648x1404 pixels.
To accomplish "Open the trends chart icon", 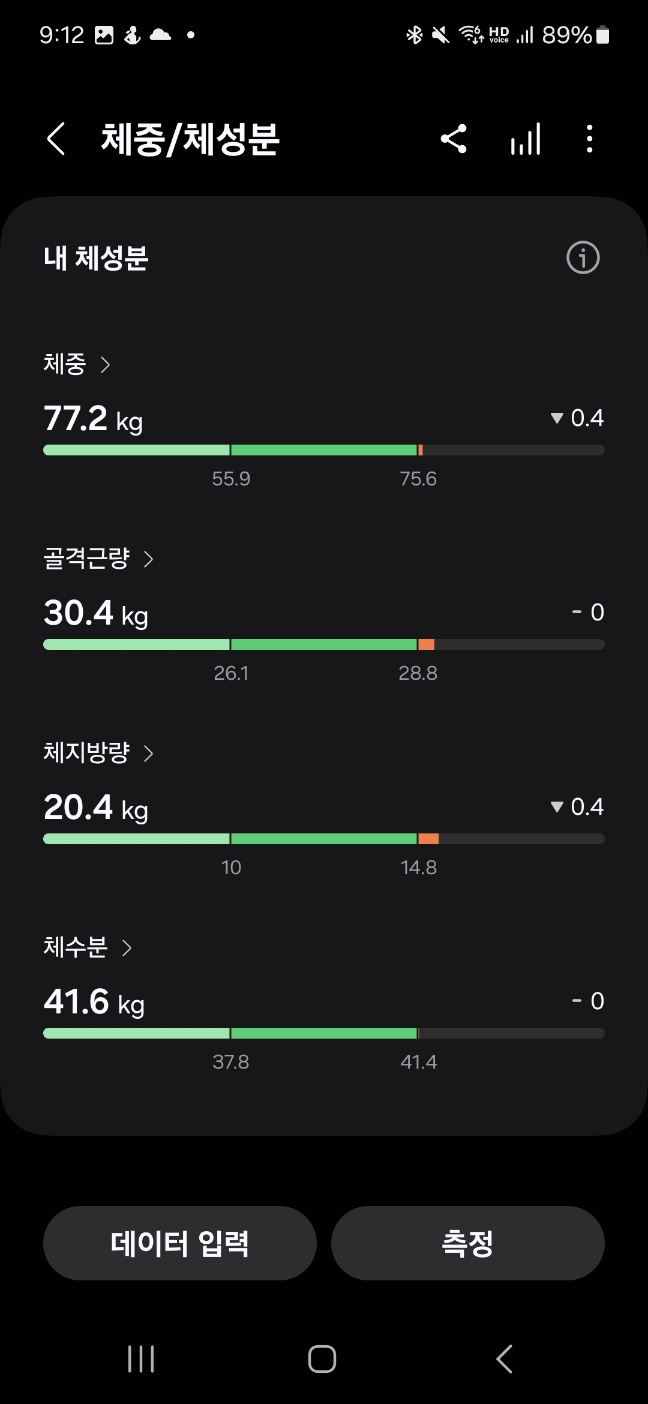I will point(525,139).
